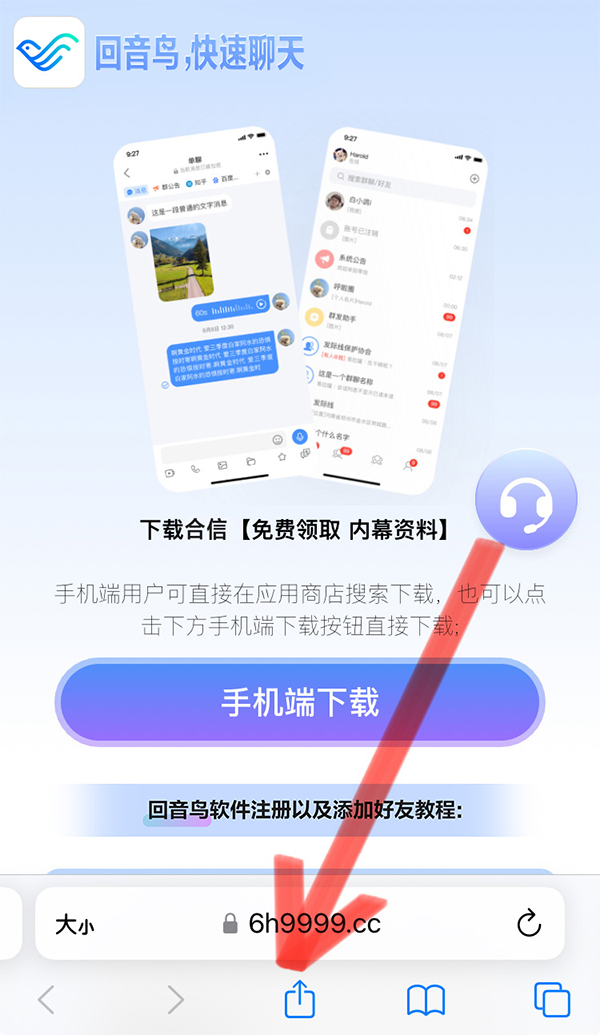
Task: Show all open tabs
Action: click(x=552, y=998)
